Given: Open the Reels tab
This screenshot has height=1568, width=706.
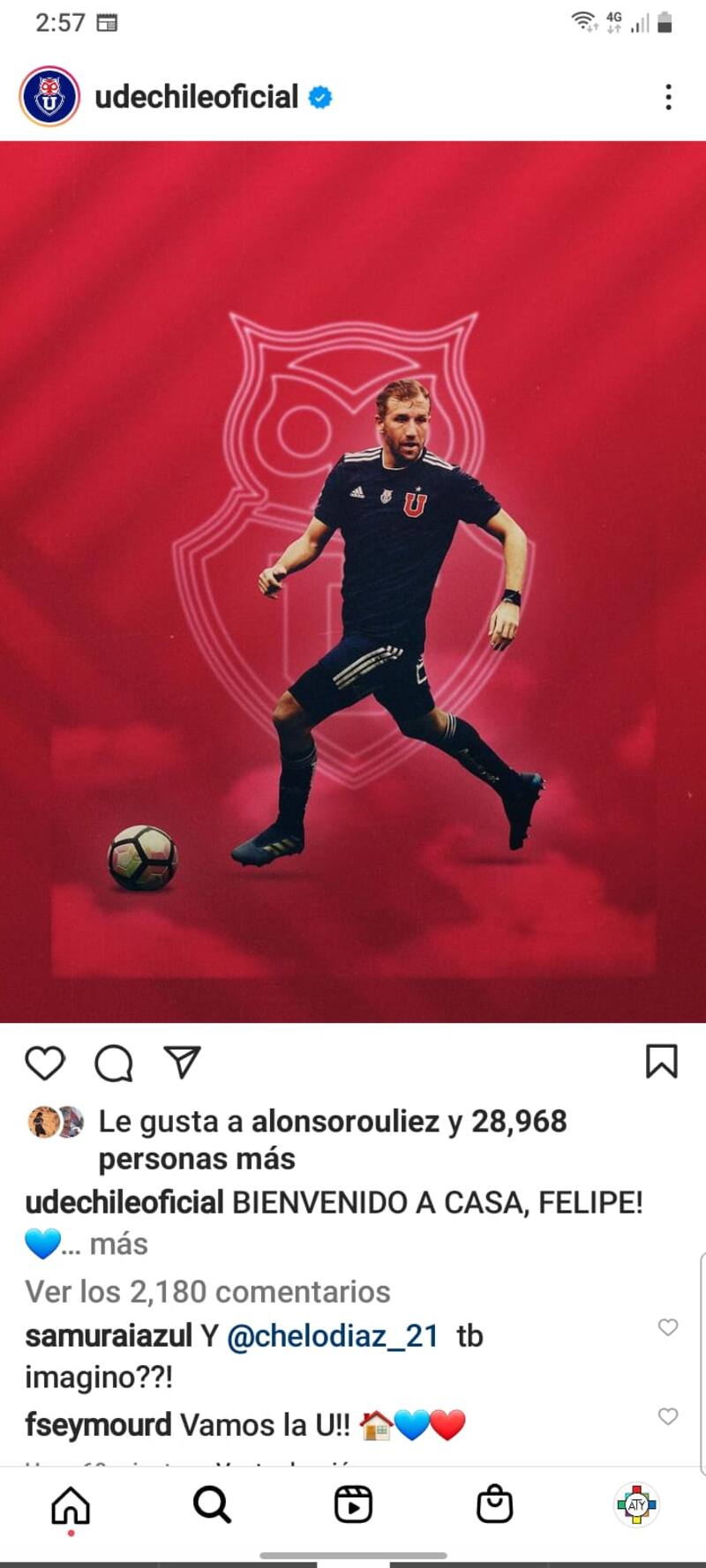Looking at the screenshot, I should [x=353, y=1505].
